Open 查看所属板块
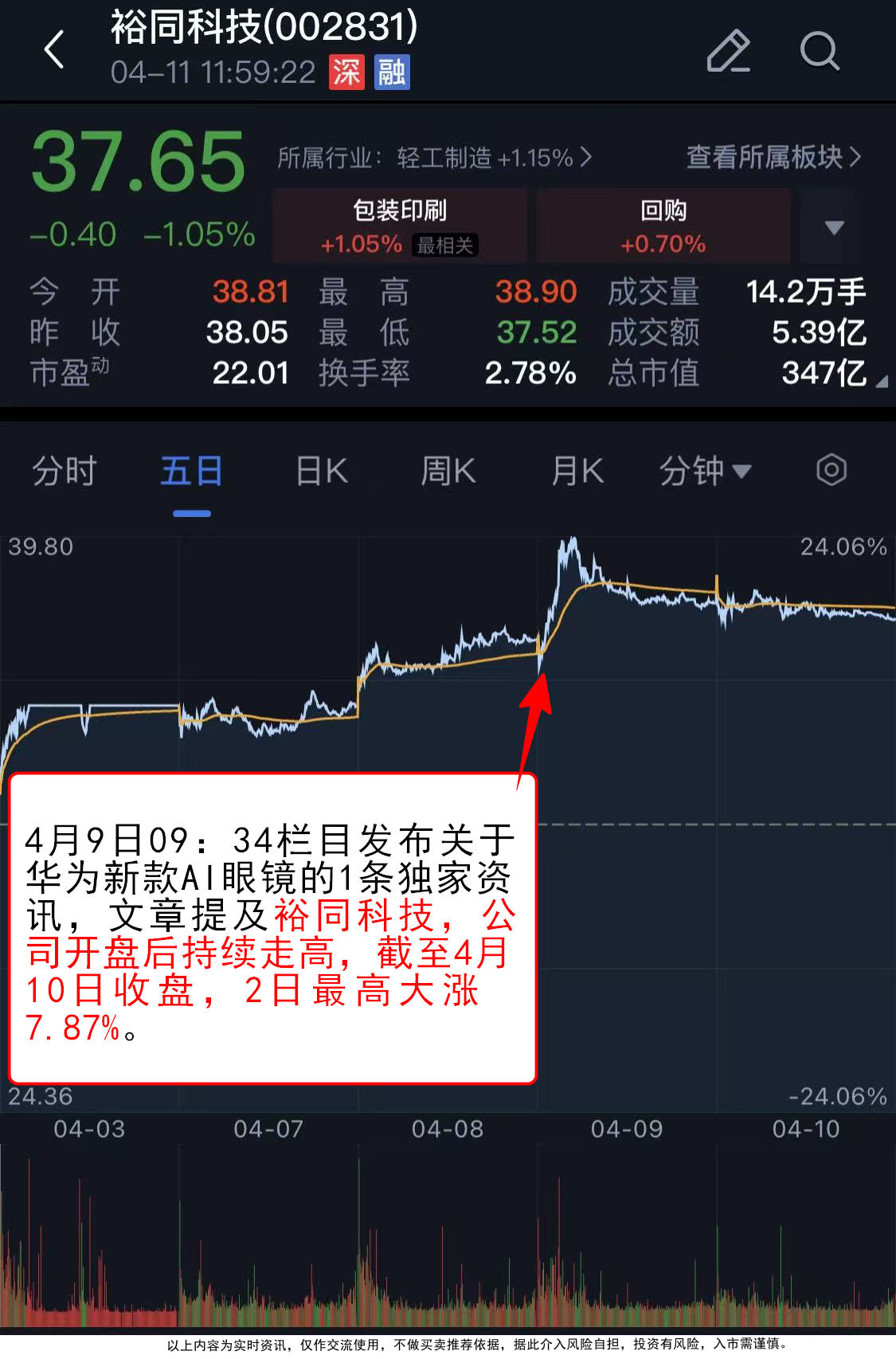This screenshot has width=896, height=1359. pos(773,158)
